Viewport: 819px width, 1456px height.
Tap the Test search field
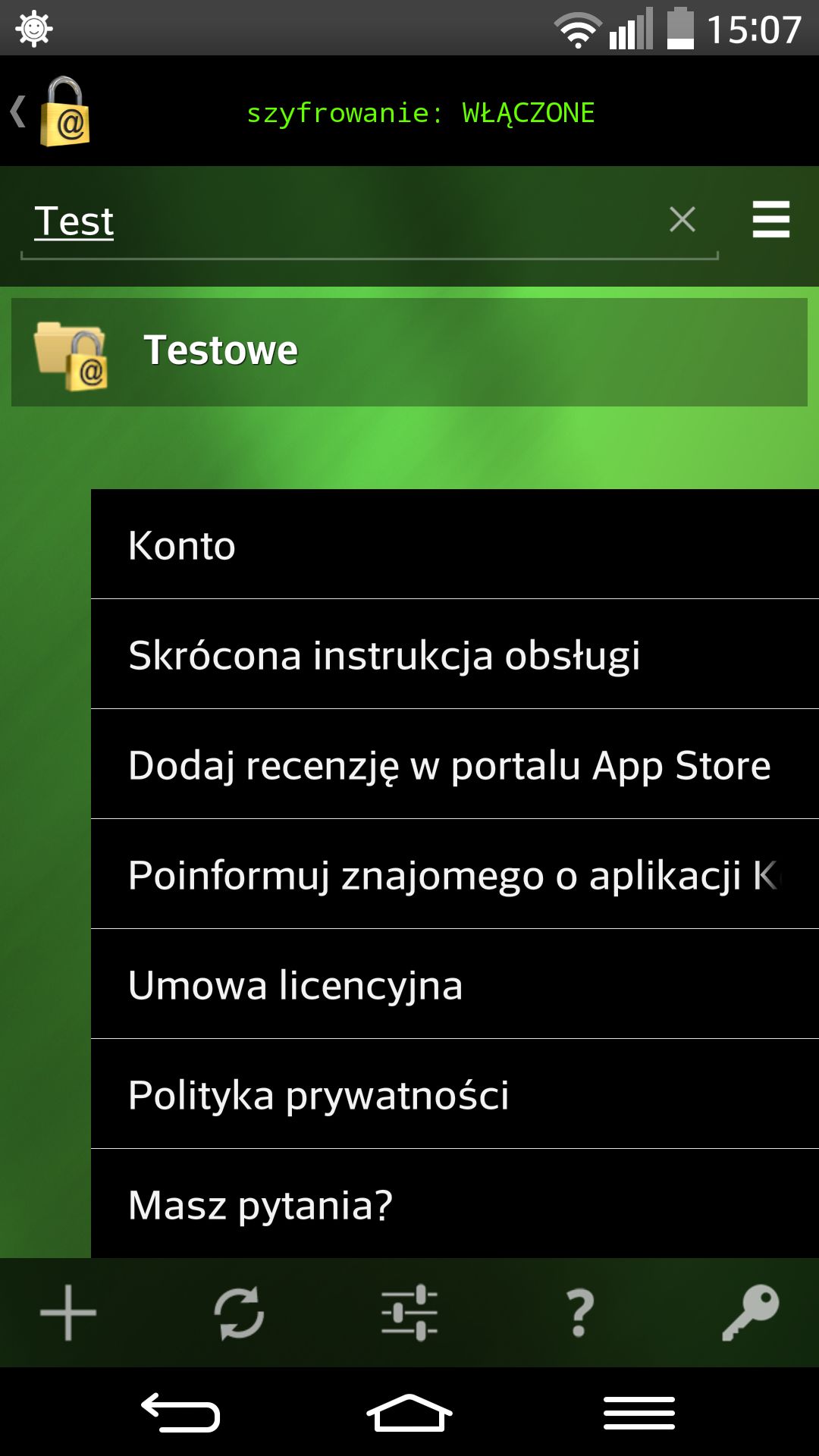tap(341, 221)
